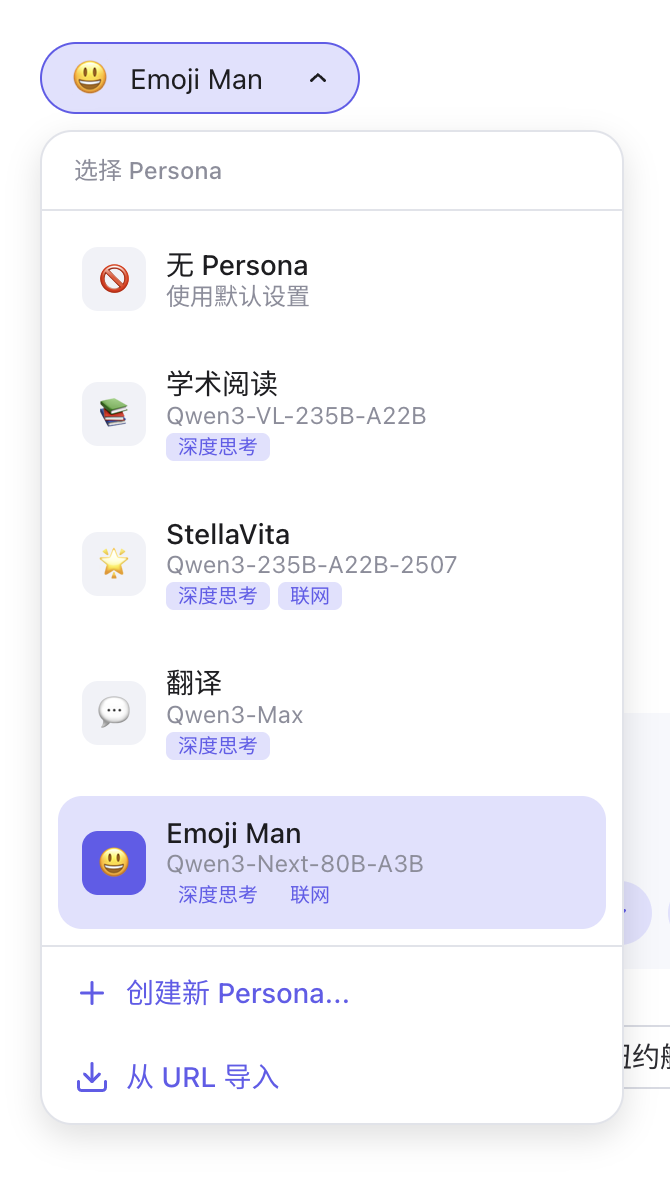Select the 无 Persona default option
This screenshot has height=1192, width=670.
[x=332, y=279]
